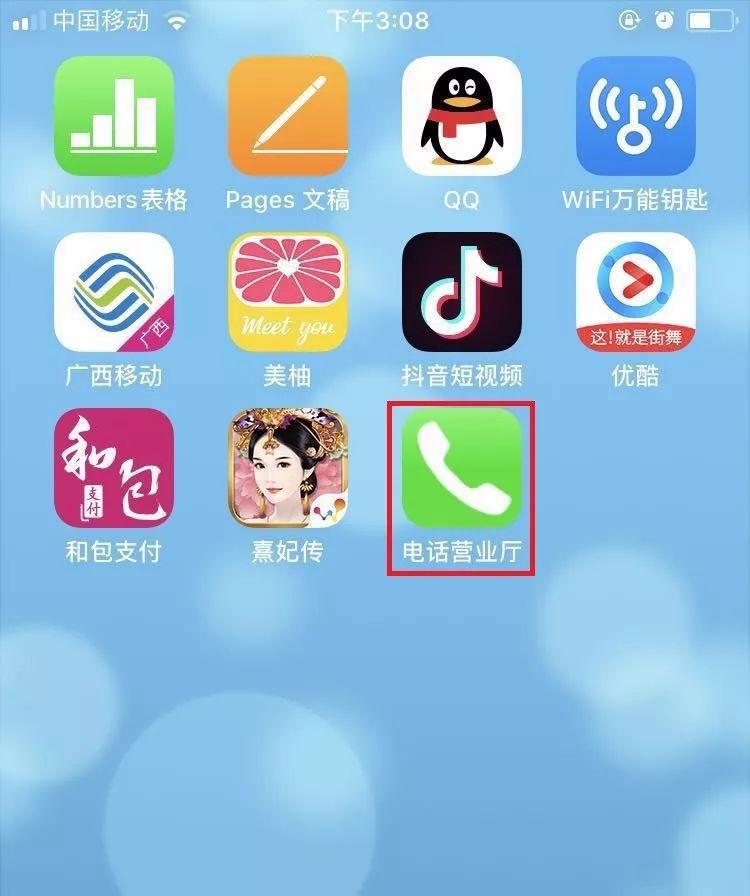Tap the 电话营业厅 phone icon
This screenshot has width=750, height=896.
pos(462,468)
